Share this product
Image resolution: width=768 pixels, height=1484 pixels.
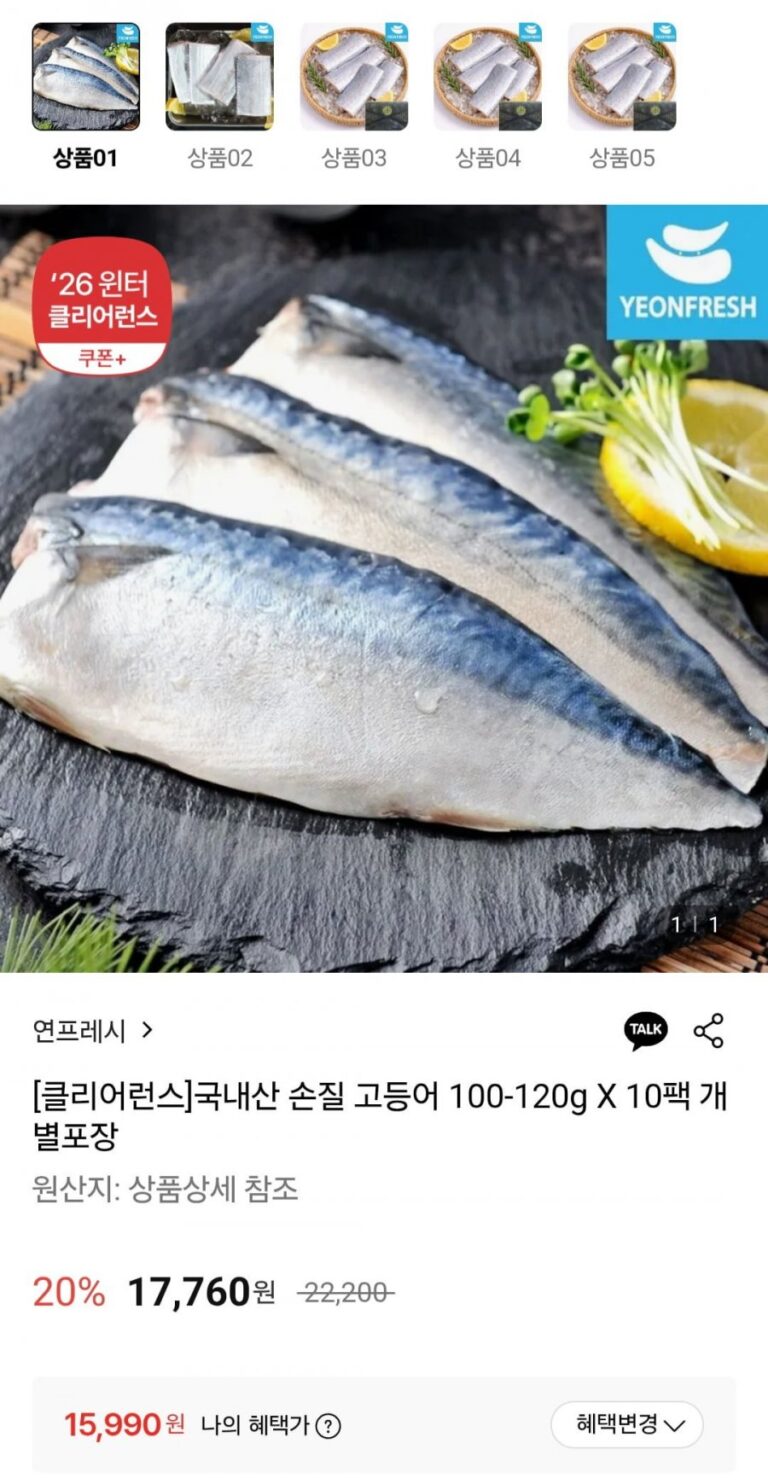(x=709, y=1031)
